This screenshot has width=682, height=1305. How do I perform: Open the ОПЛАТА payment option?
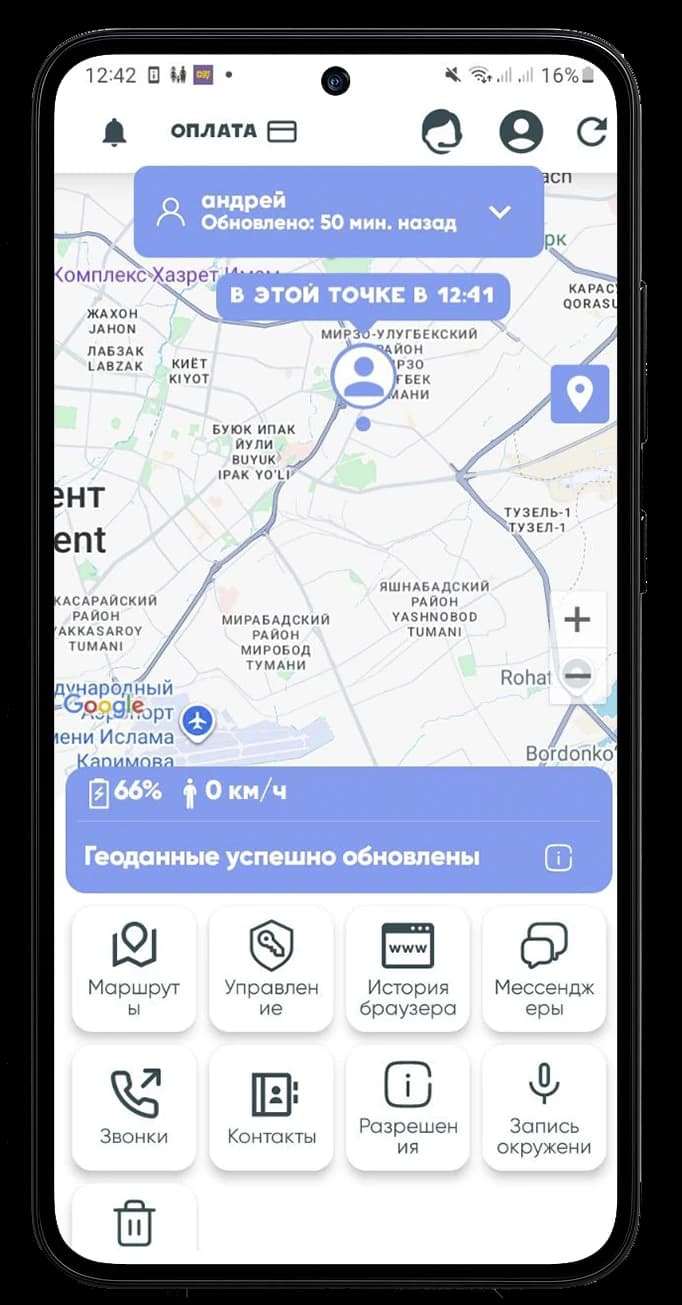(x=233, y=131)
